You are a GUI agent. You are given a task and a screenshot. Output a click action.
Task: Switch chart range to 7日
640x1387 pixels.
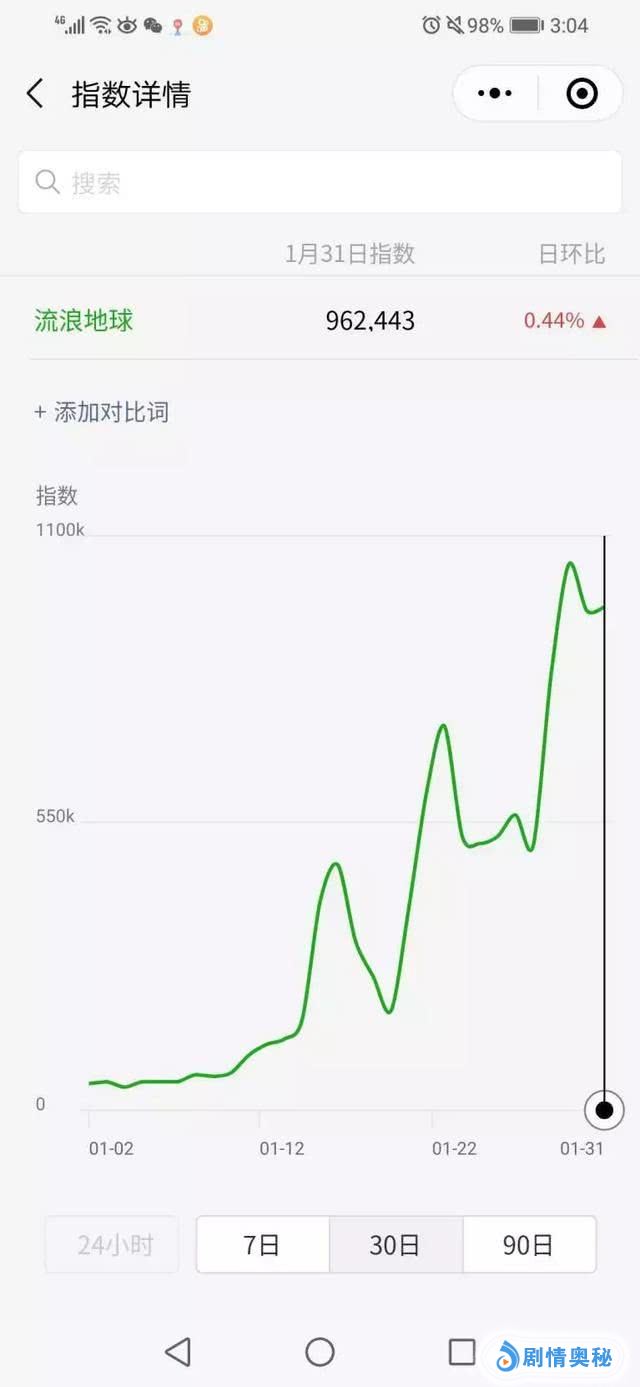(262, 1245)
